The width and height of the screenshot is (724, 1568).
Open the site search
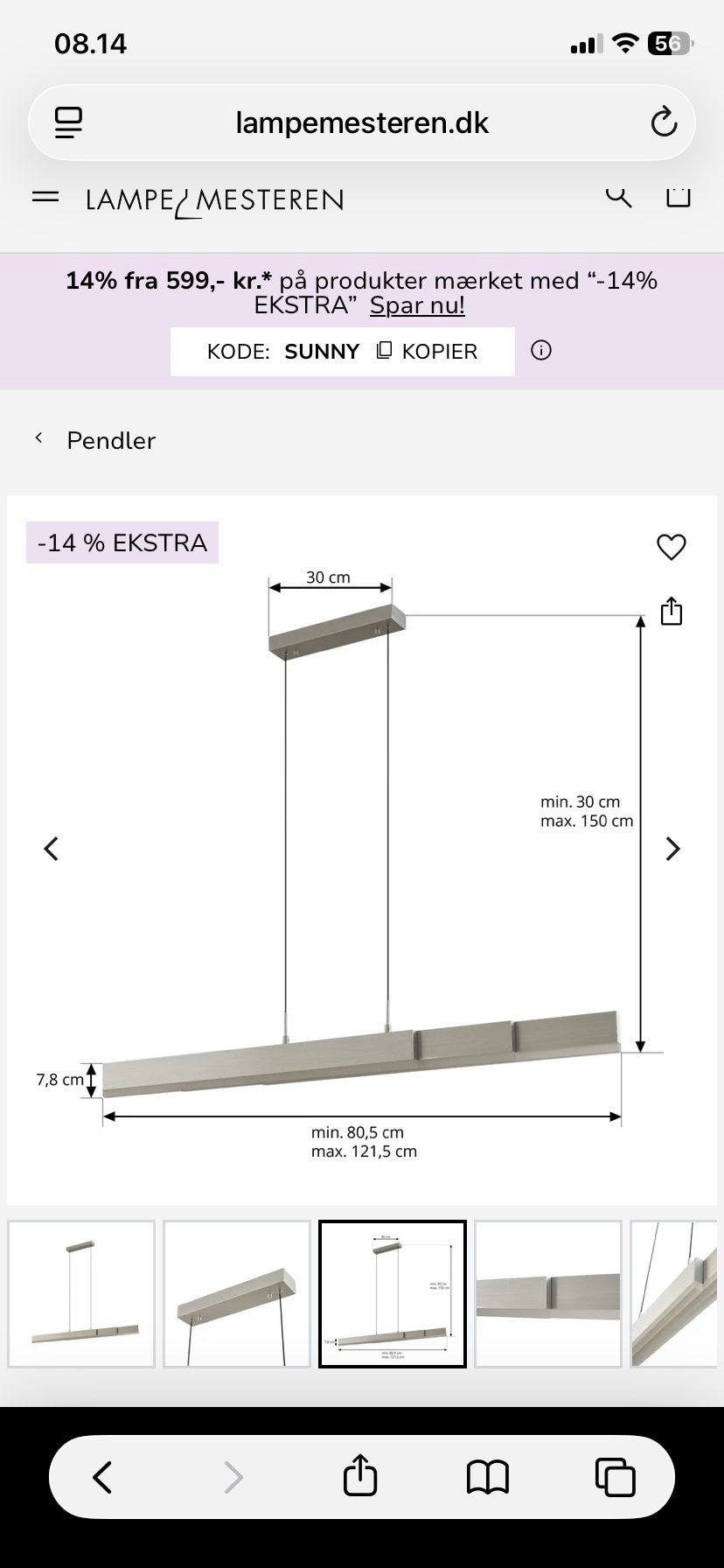click(x=619, y=196)
